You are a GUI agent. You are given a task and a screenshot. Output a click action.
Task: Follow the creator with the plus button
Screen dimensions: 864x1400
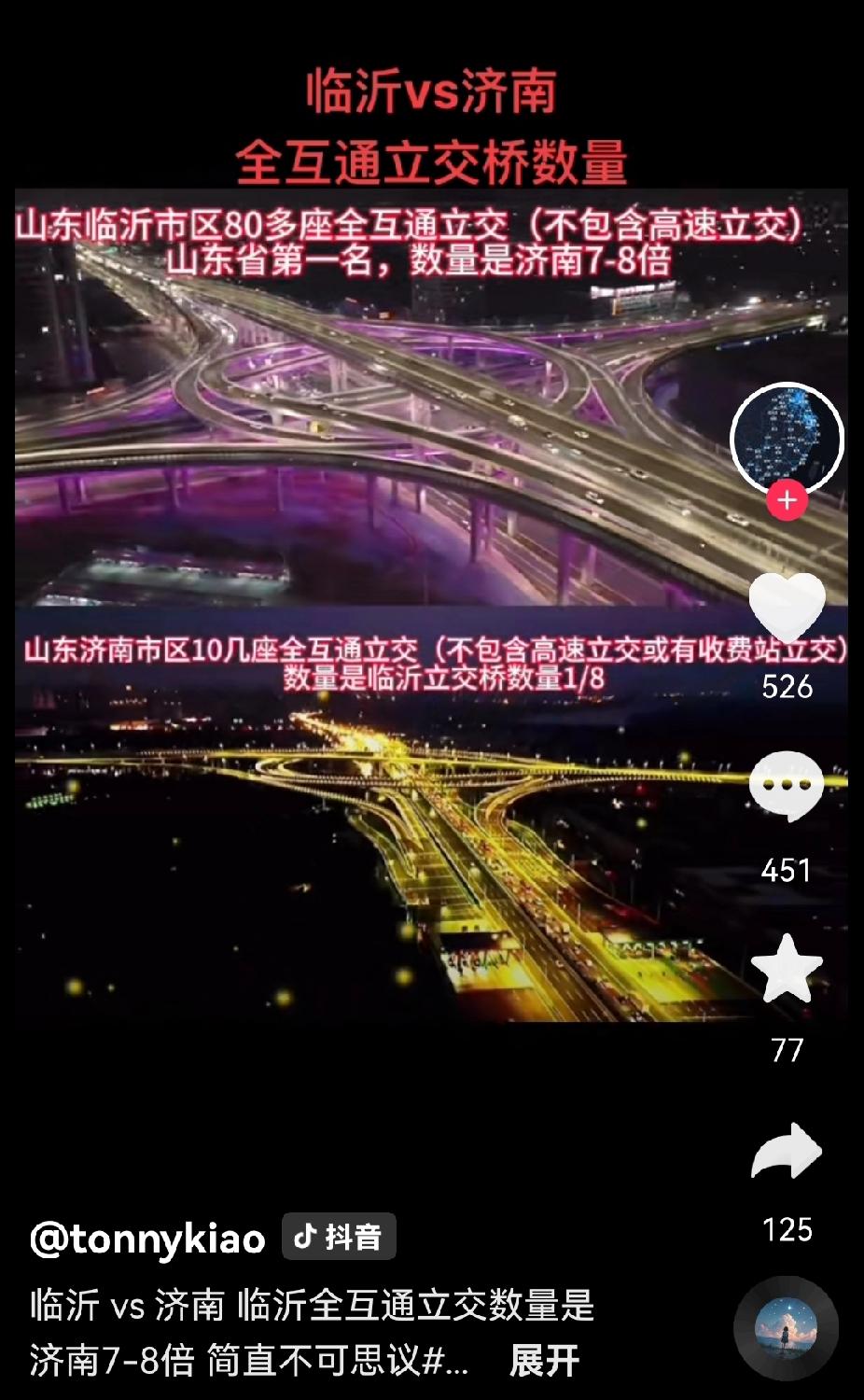pyautogui.click(x=787, y=500)
